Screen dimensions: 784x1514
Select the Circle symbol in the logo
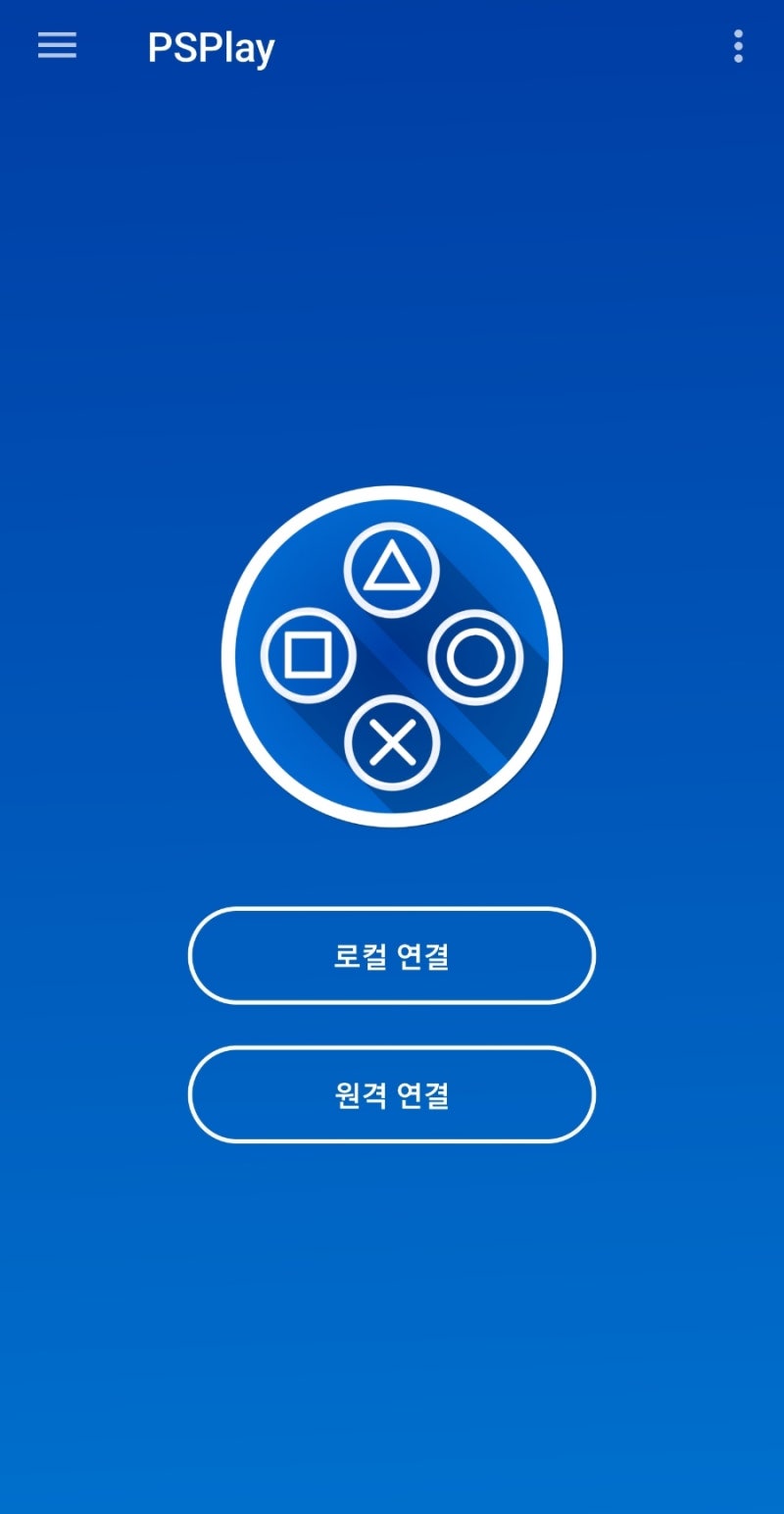click(475, 655)
